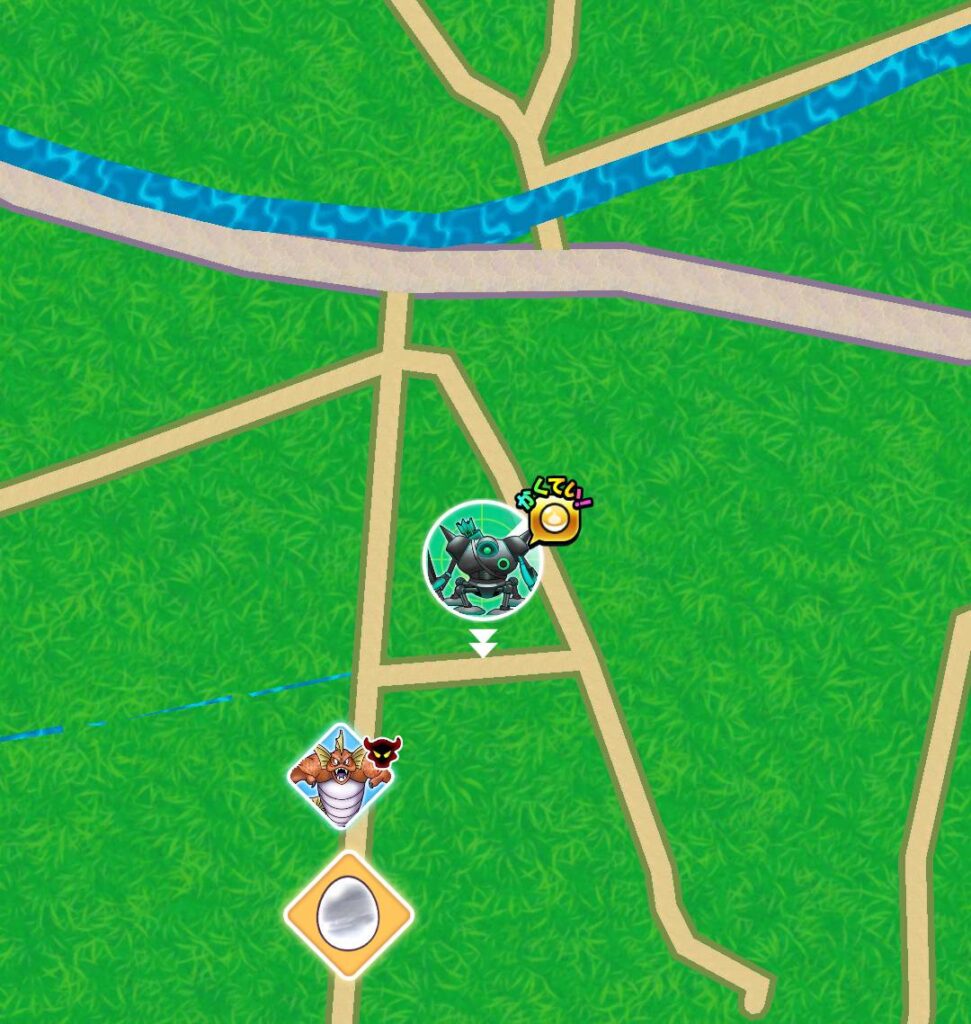The width and height of the screenshot is (971, 1024).
Task: Open the silver egg spot marker
Action: [x=348, y=914]
